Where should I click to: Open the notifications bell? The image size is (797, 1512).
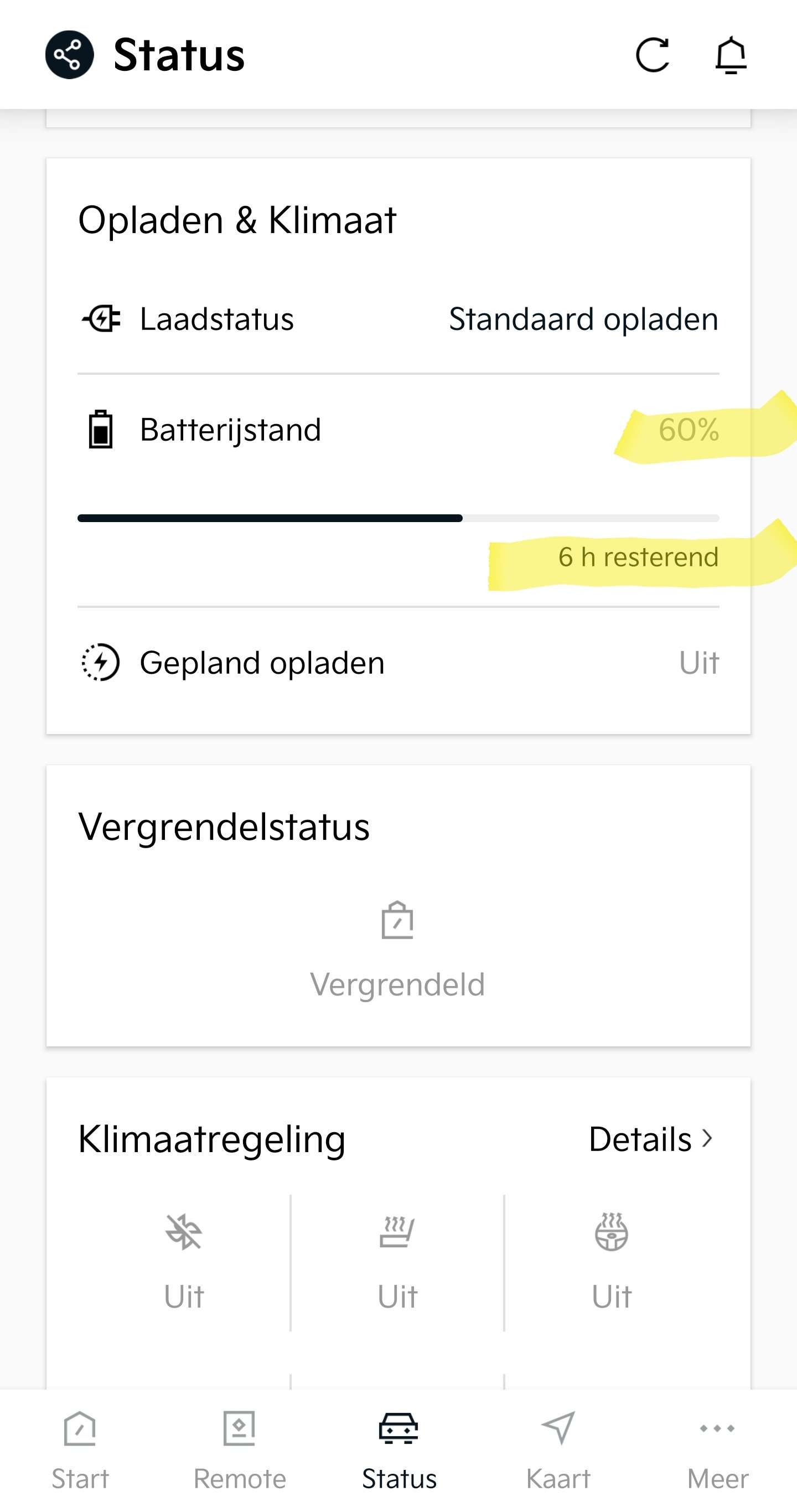click(x=731, y=55)
